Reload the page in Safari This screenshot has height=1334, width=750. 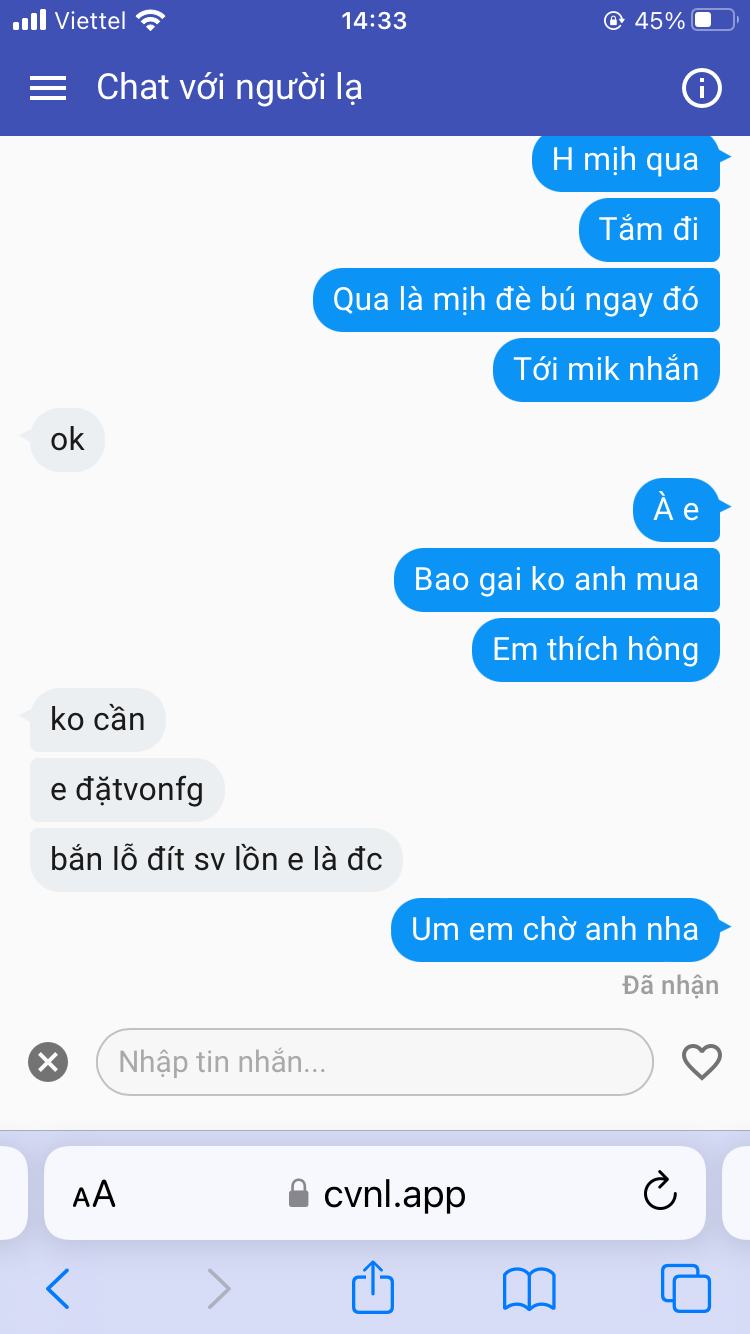(659, 1192)
